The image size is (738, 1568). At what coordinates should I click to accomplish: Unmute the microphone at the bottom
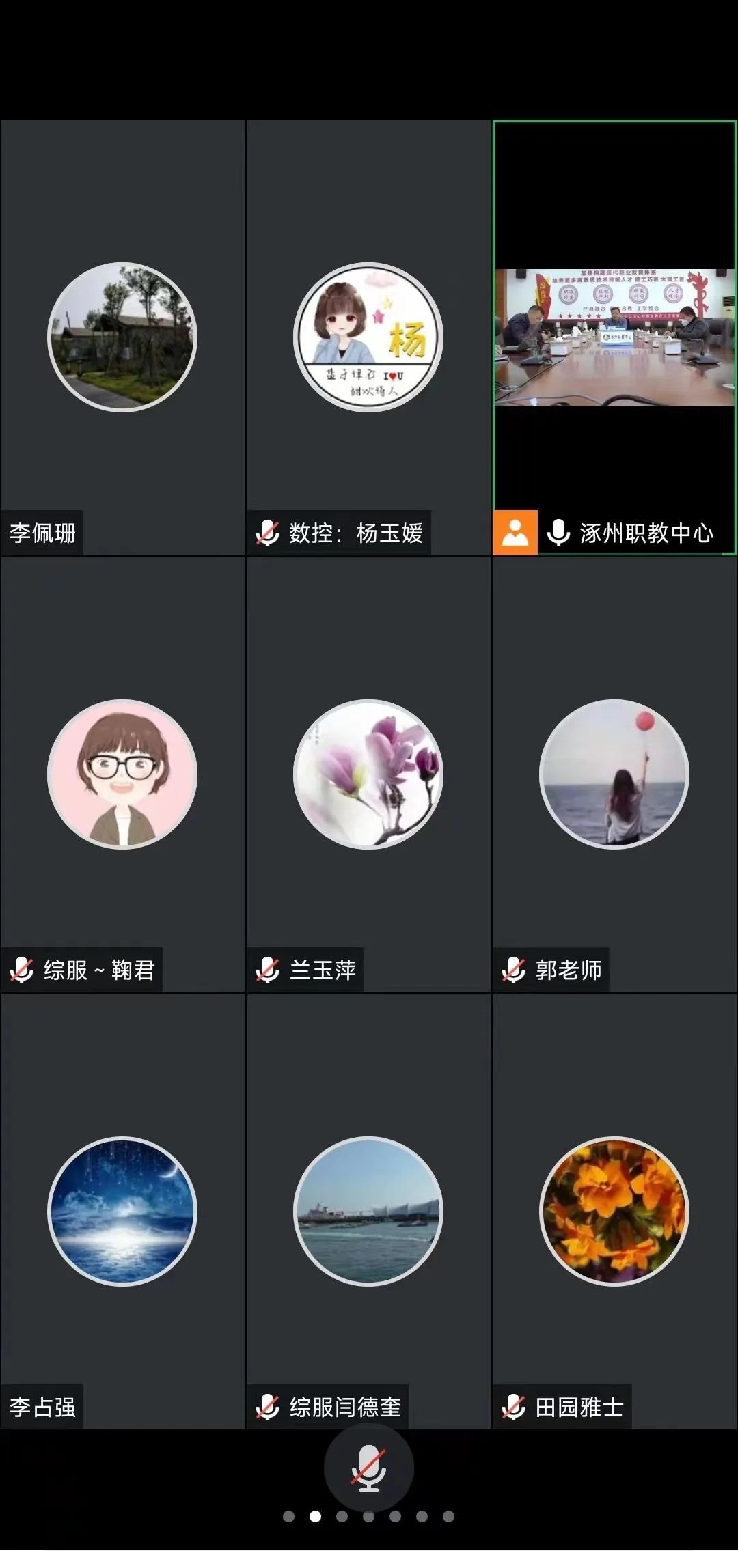pyautogui.click(x=368, y=1468)
